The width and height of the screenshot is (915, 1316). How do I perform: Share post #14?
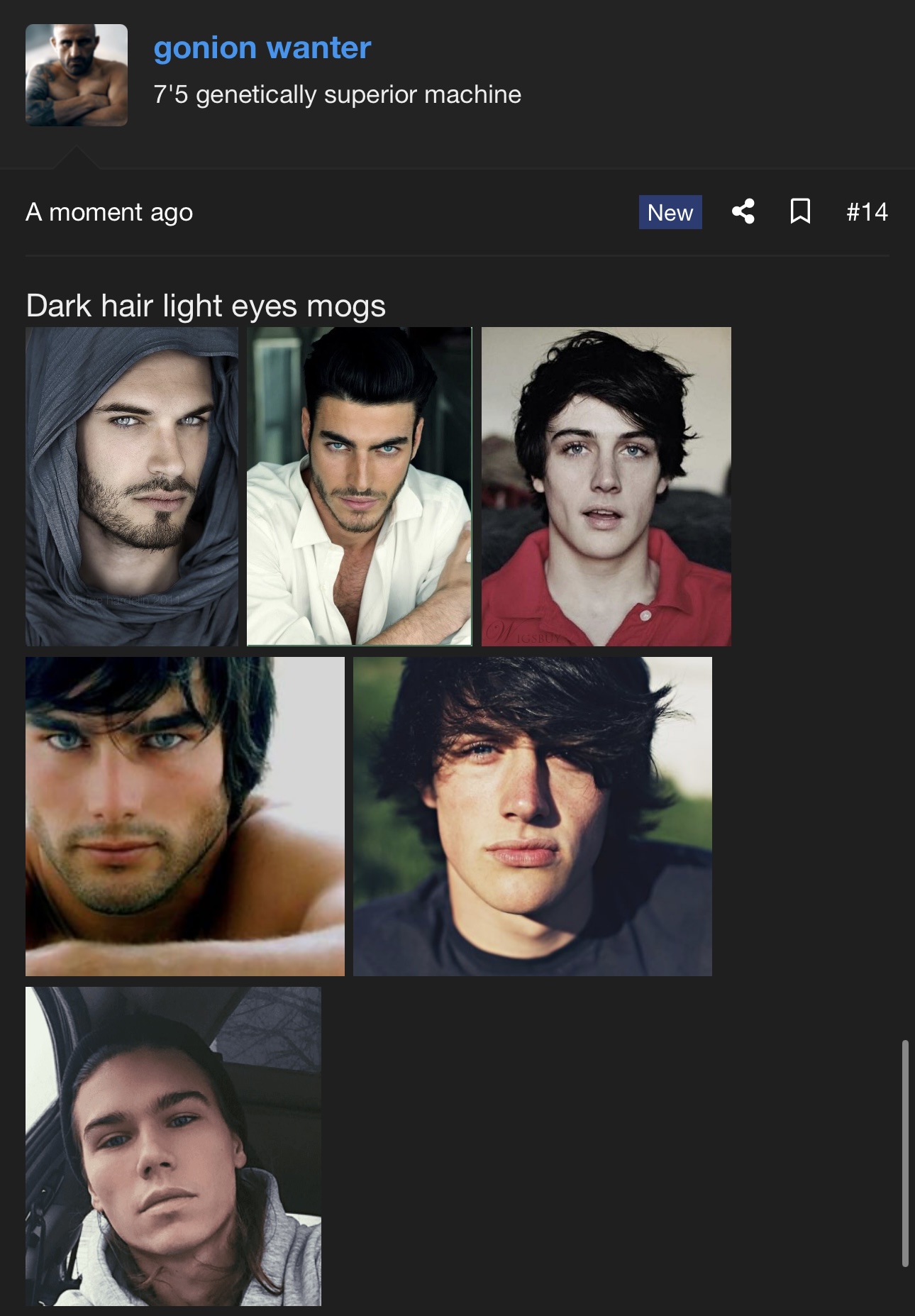click(x=743, y=211)
